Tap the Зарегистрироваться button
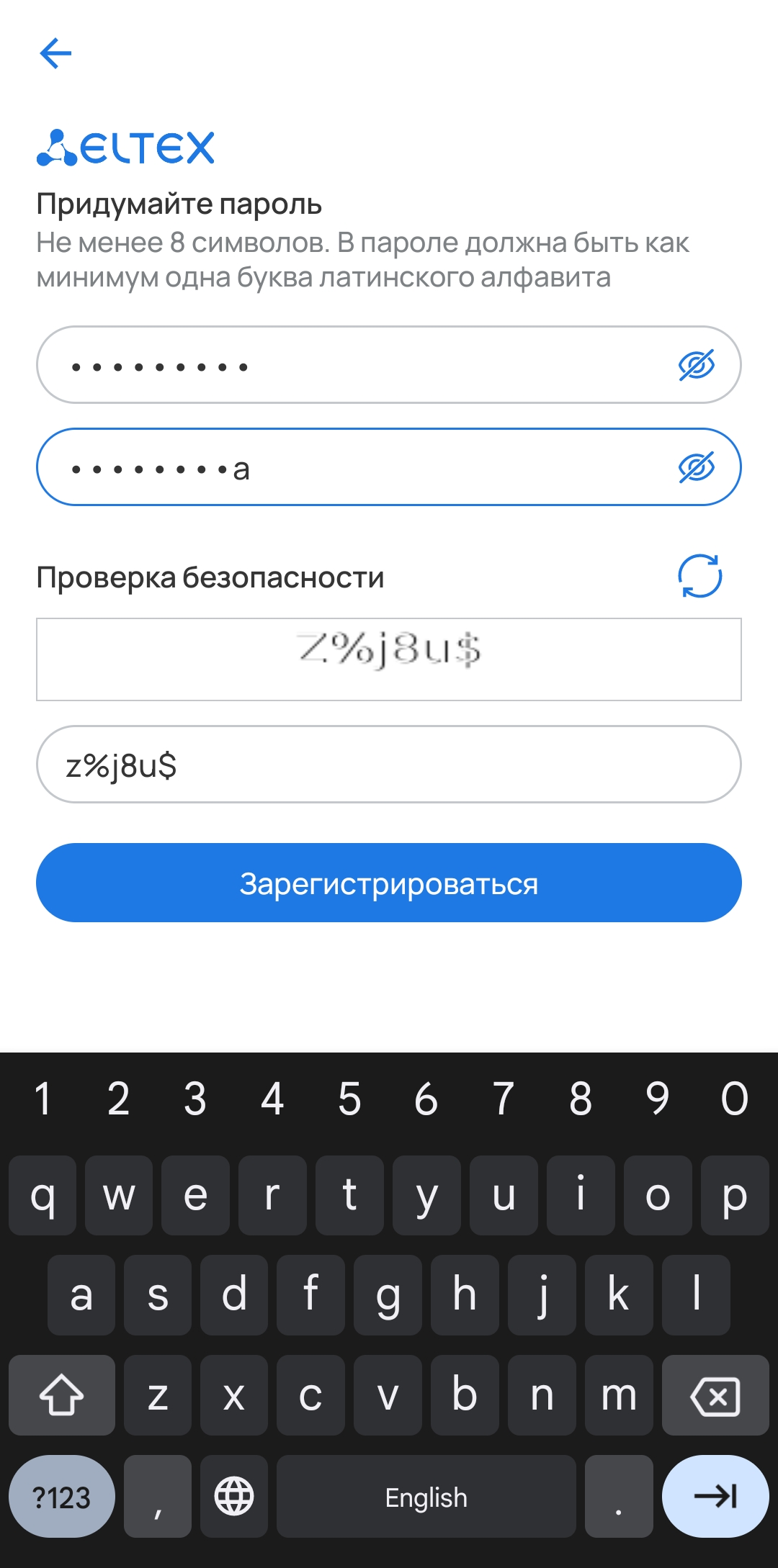Screen dimensions: 778x1568 389,883
